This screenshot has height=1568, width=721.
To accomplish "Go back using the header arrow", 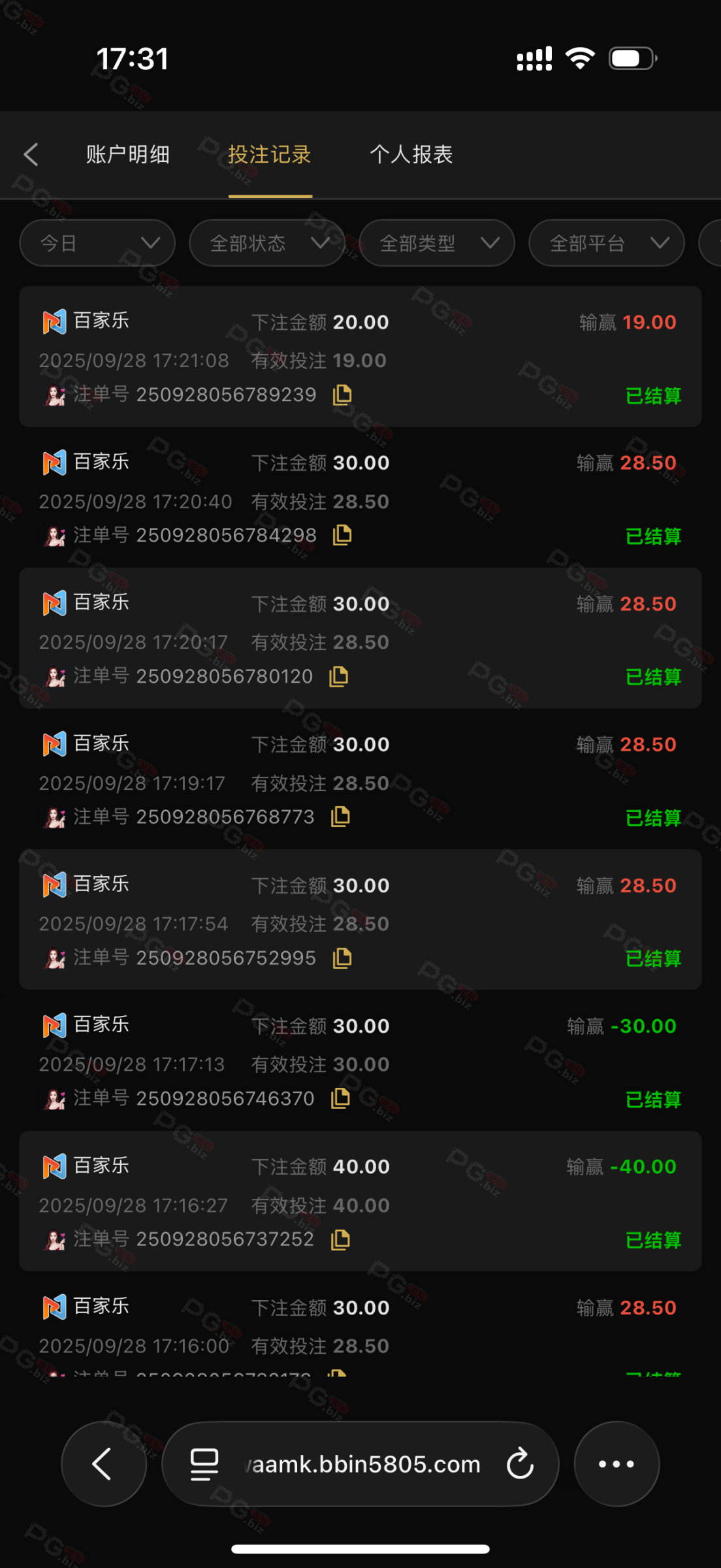I will (31, 155).
